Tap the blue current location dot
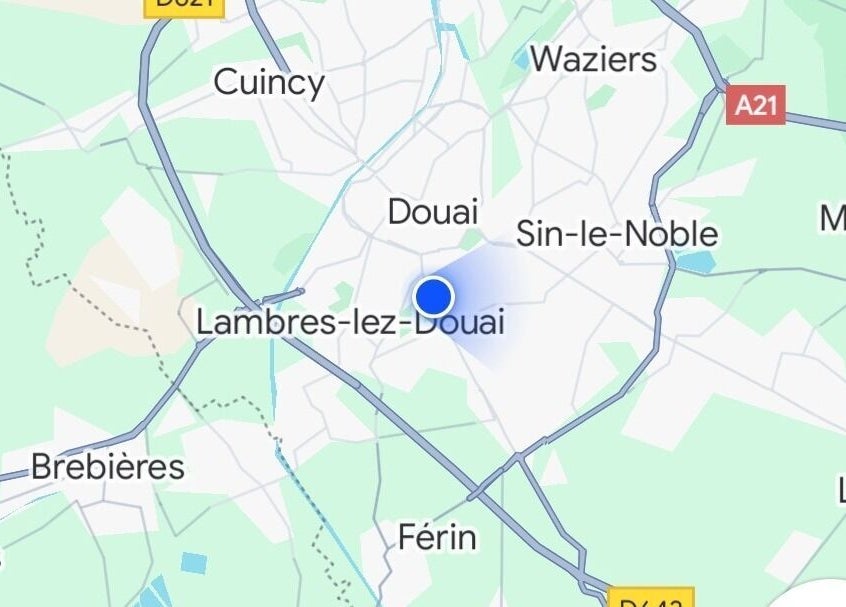 click(434, 297)
